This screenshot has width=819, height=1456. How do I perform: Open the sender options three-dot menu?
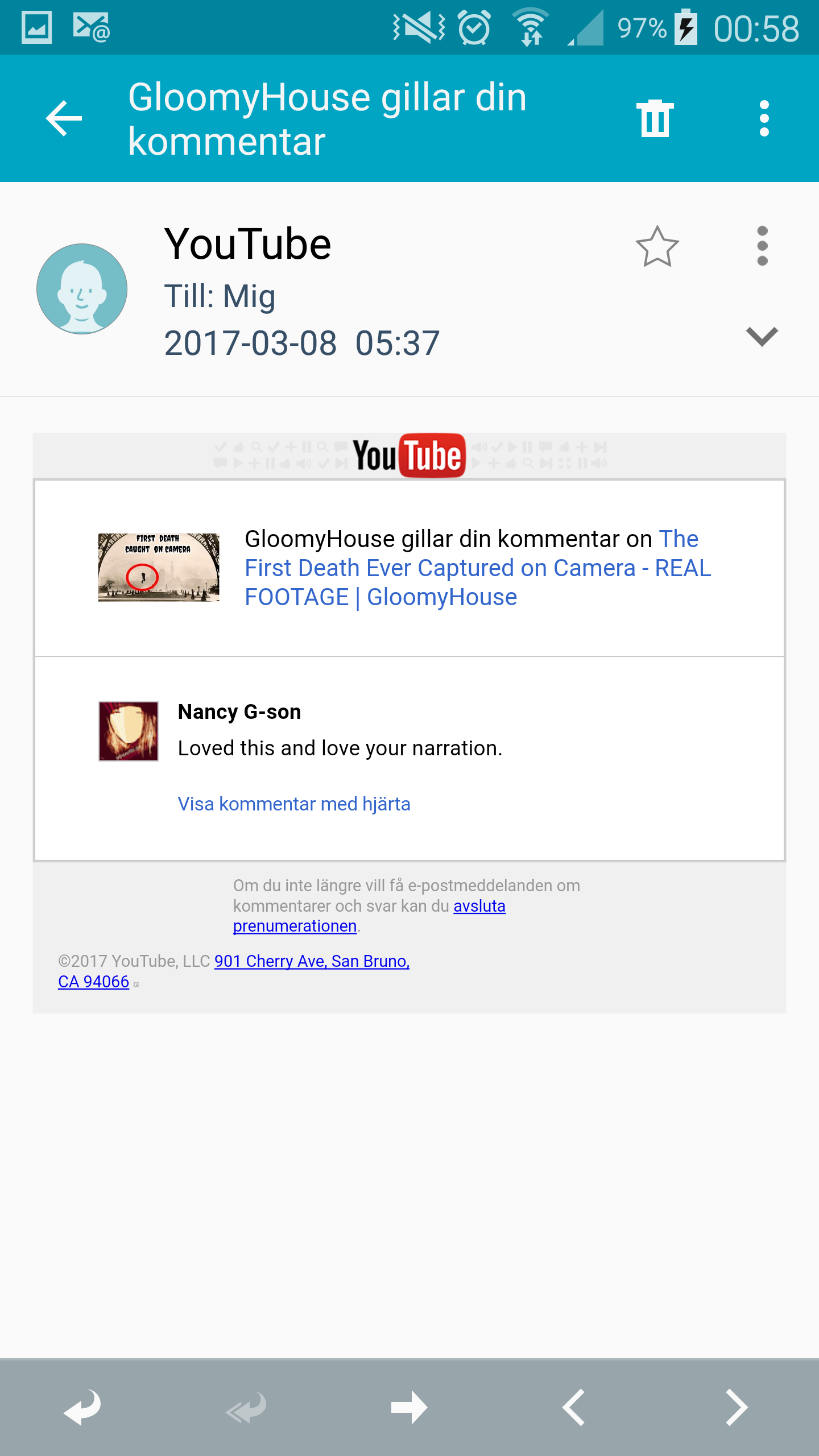(x=762, y=246)
